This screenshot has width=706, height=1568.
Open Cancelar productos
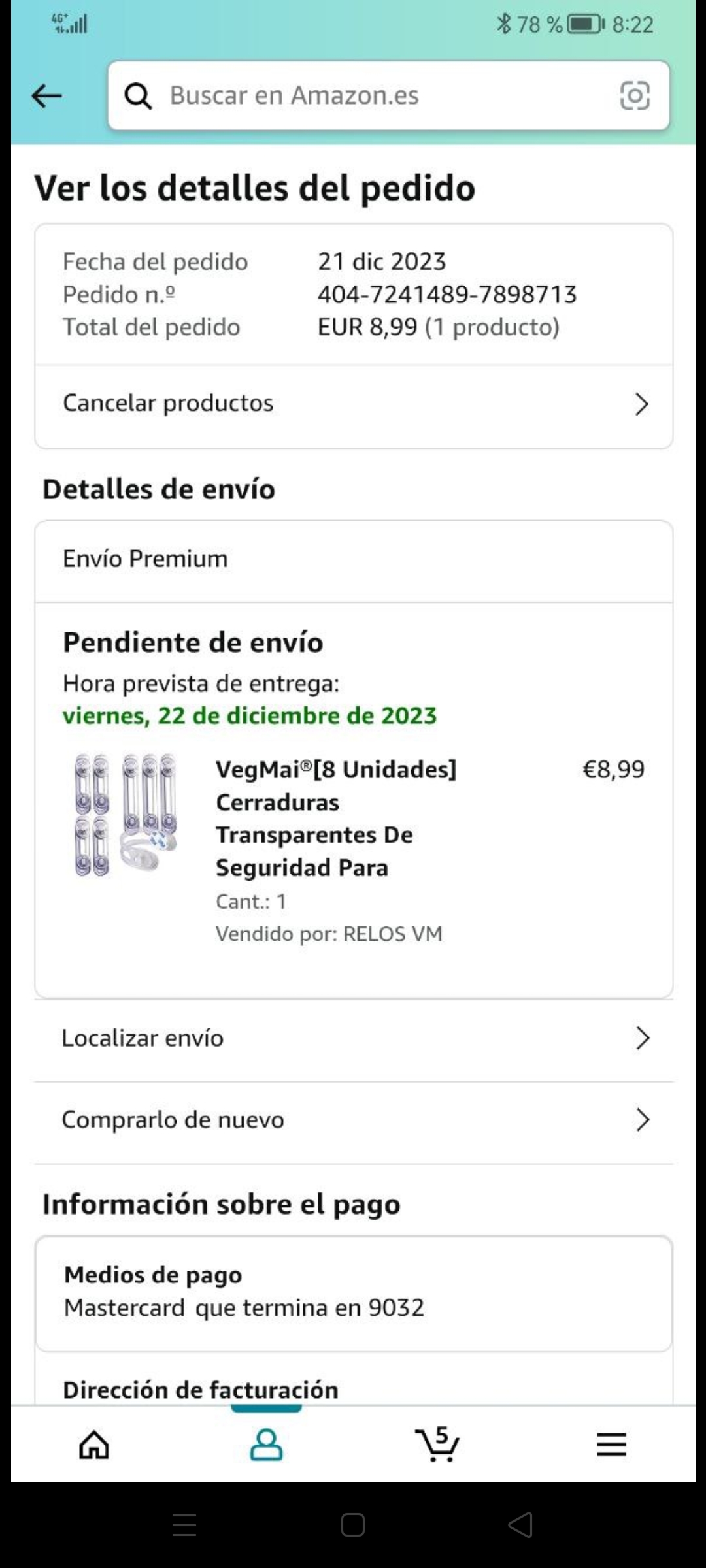click(353, 404)
